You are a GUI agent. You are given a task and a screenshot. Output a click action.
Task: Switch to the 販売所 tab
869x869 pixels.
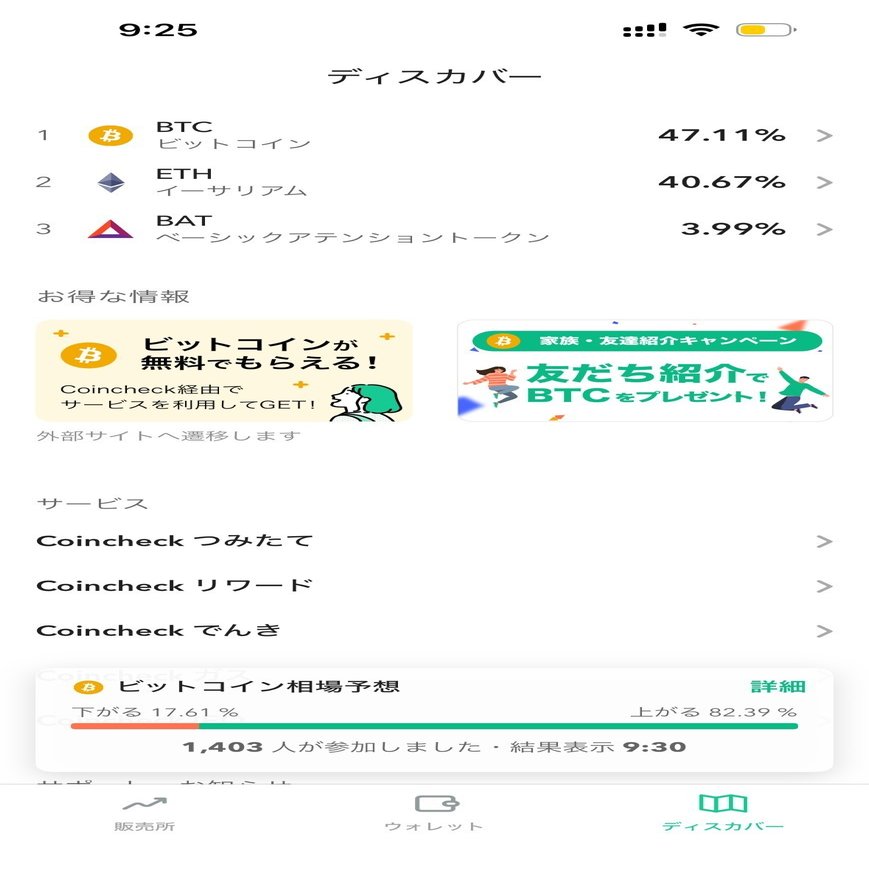tap(145, 814)
